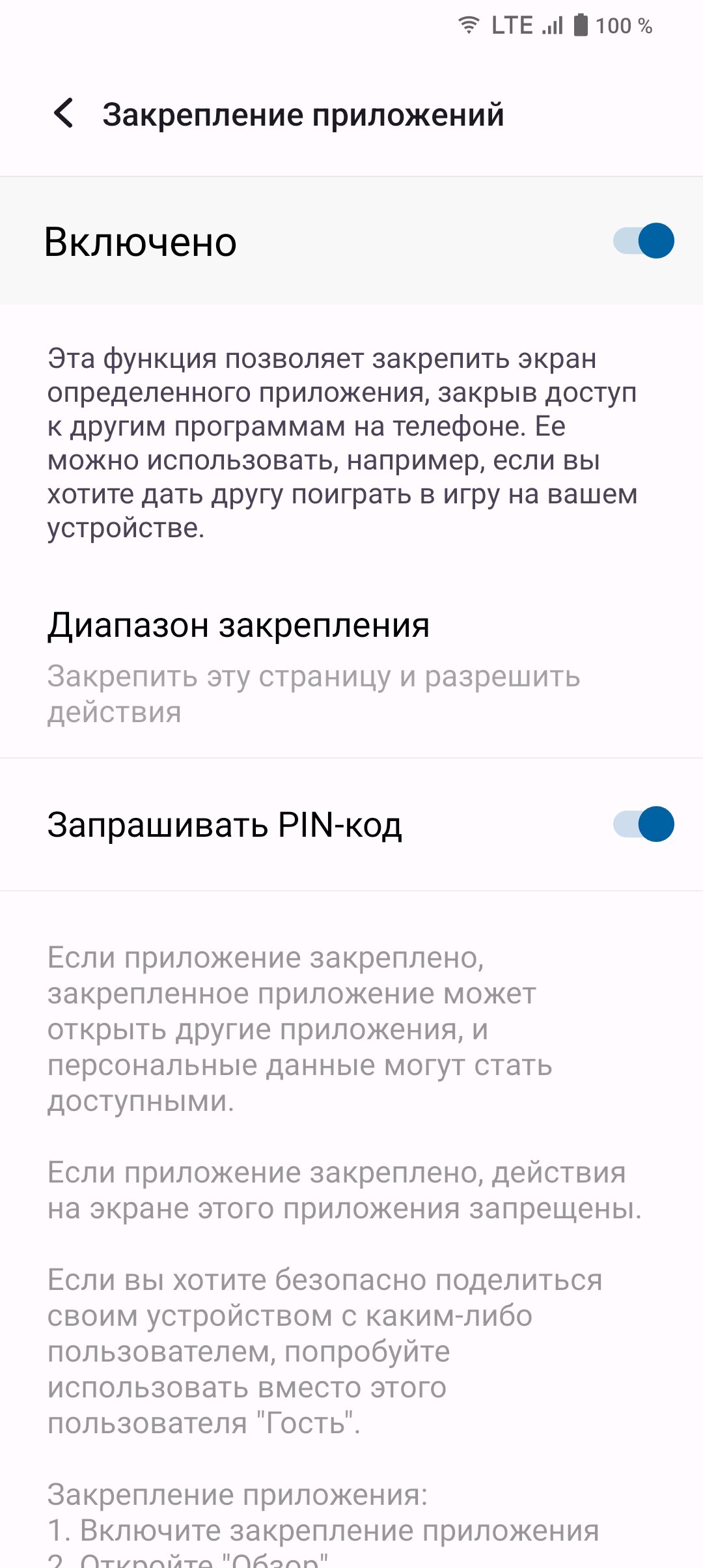
Task: Disable the Запрашивать PIN-код toggle
Action: tap(643, 824)
